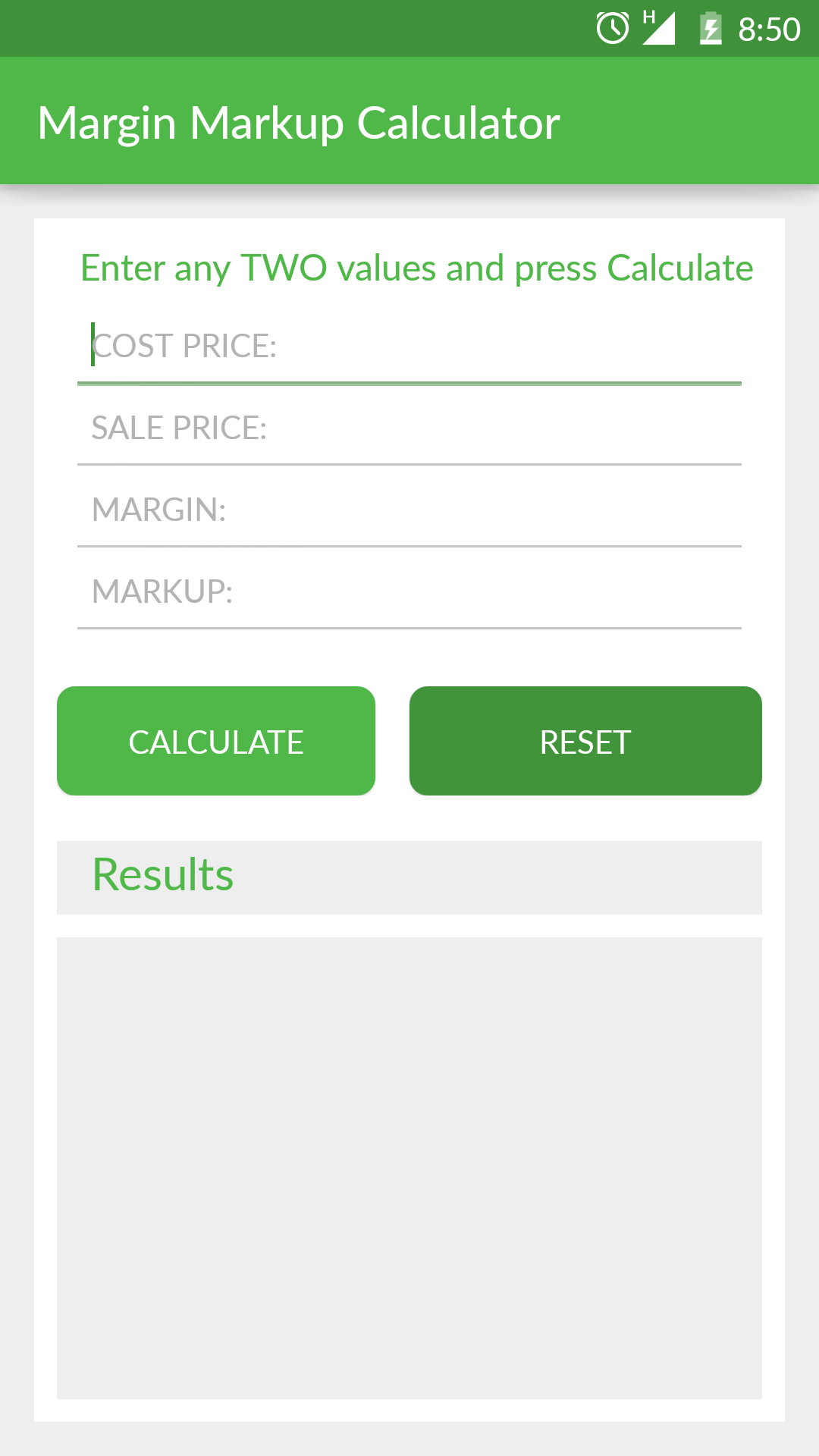
Task: Click the white card containing the calculator form
Action: [409, 660]
